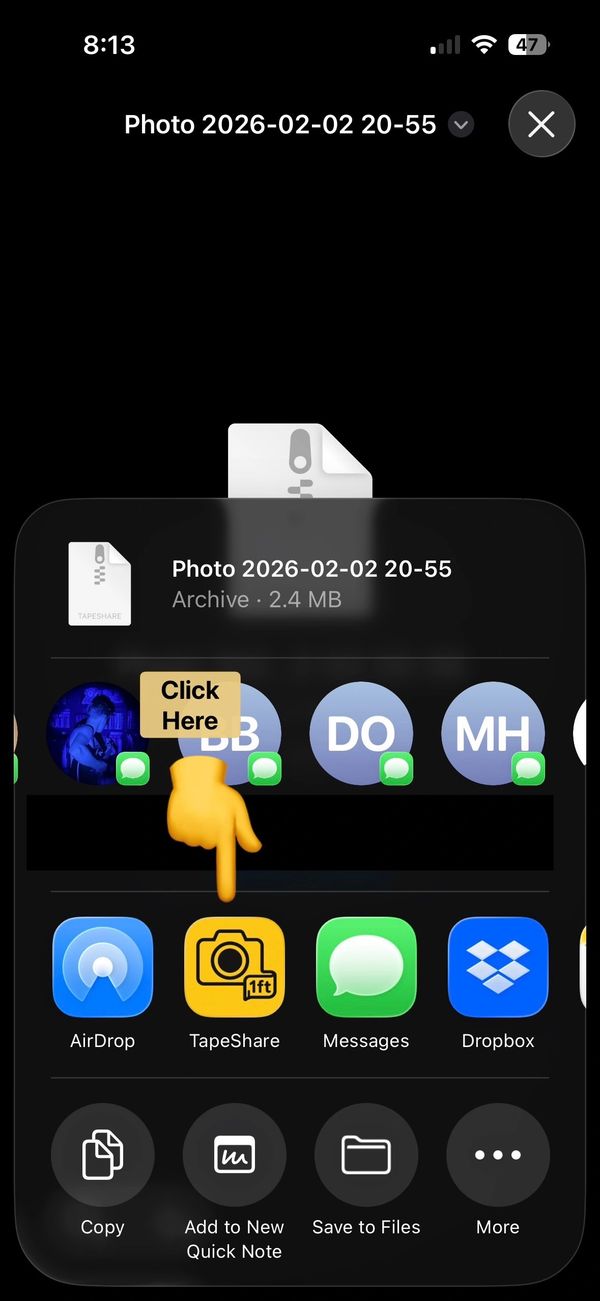The width and height of the screenshot is (600, 1301).
Task: Choose Save to Files
Action: tap(366, 1156)
